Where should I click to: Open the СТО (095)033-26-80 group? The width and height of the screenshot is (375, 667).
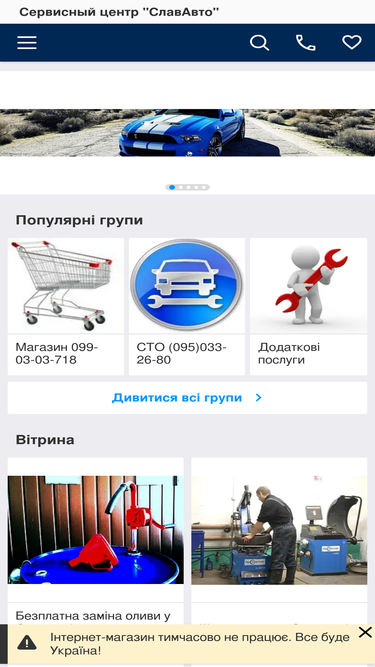(187, 306)
